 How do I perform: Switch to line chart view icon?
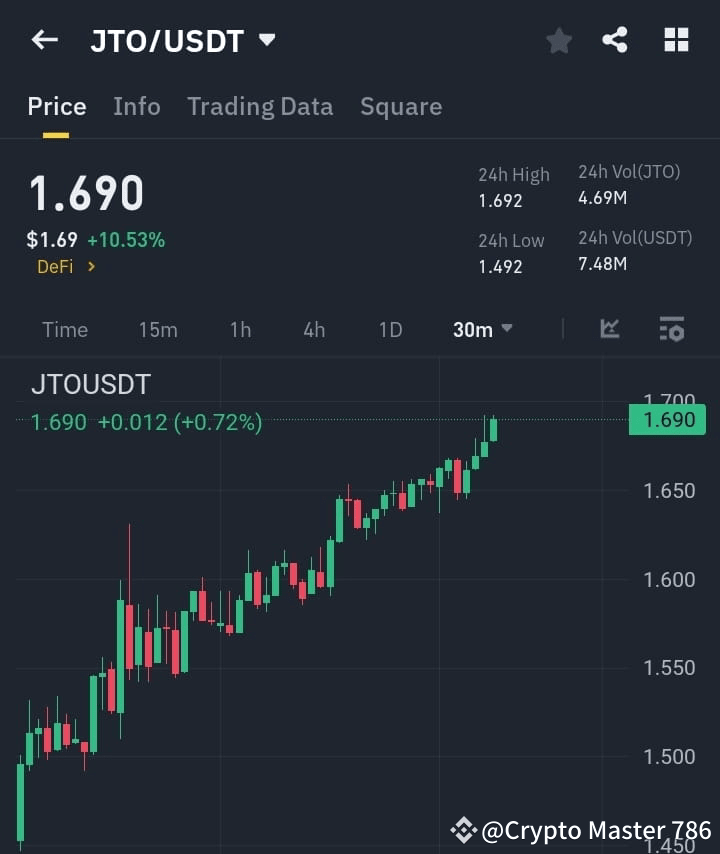(609, 329)
